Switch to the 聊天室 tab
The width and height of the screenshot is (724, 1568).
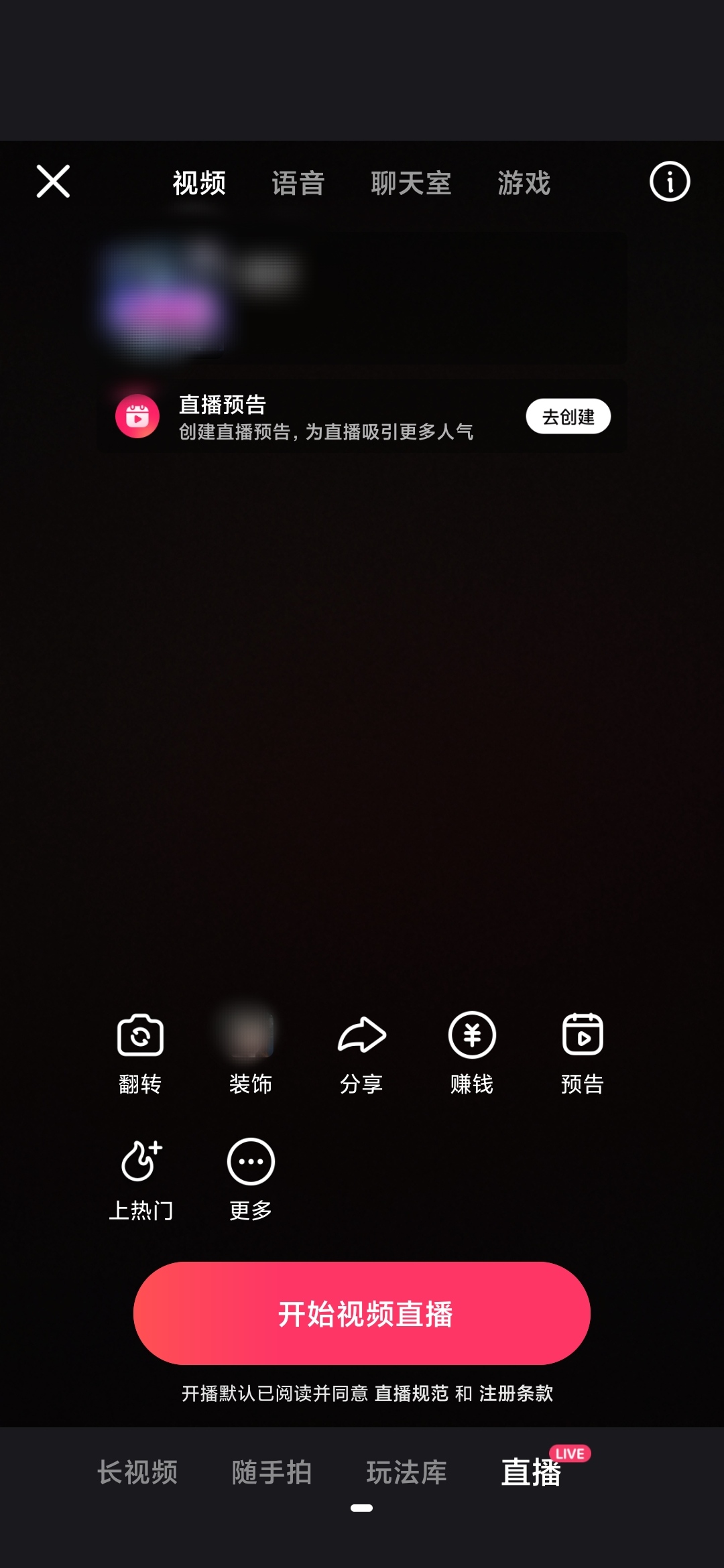pos(411,182)
